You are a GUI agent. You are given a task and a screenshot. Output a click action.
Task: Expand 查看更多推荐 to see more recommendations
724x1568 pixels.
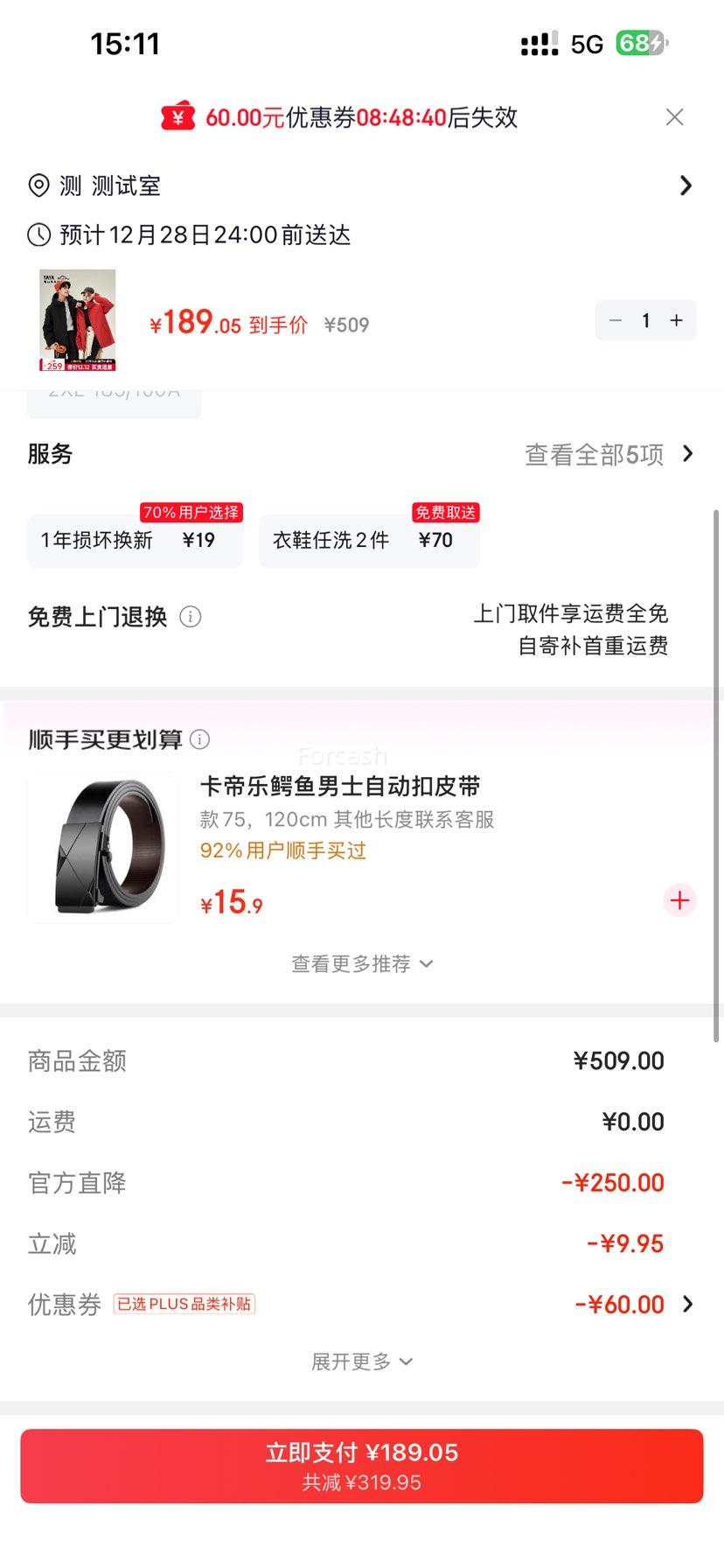point(362,962)
